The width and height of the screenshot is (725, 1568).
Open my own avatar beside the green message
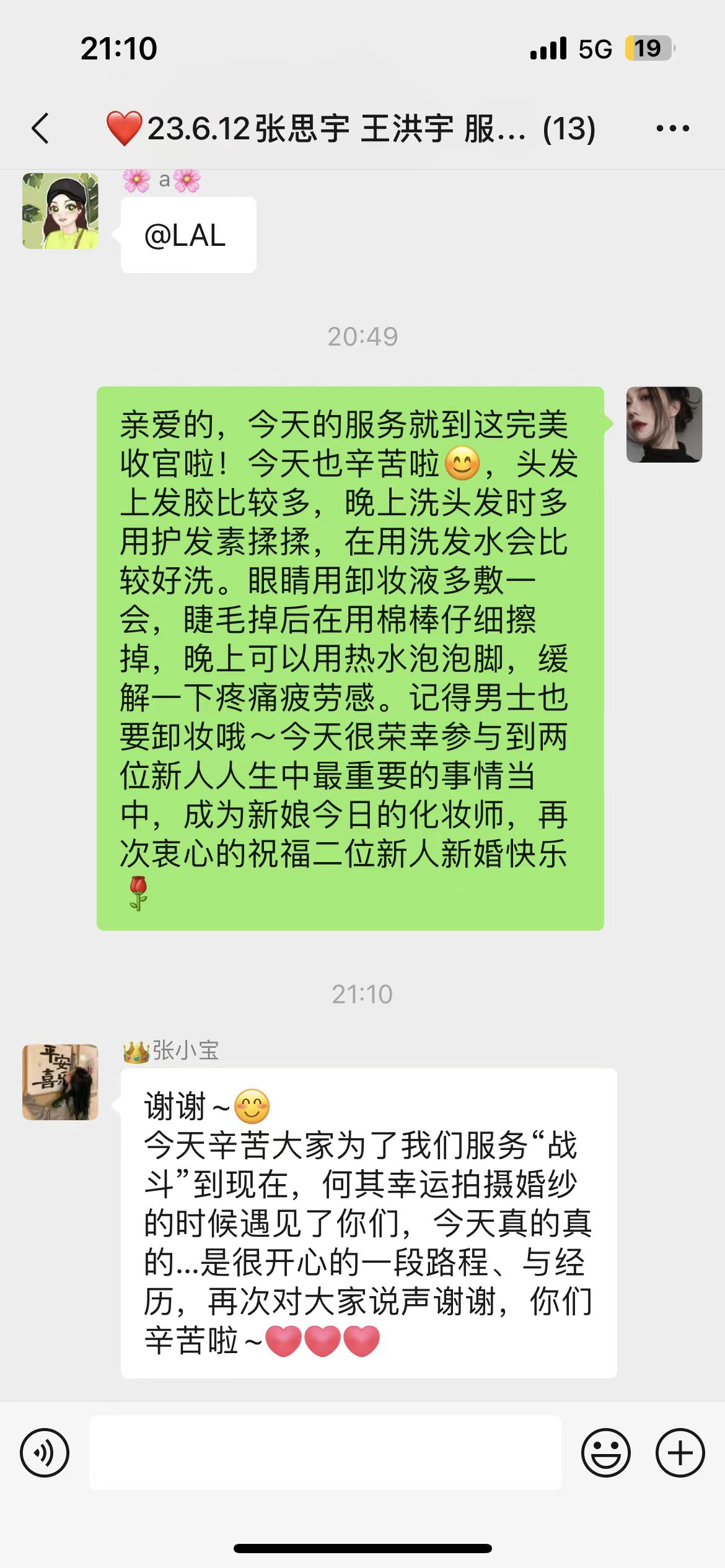(x=664, y=424)
